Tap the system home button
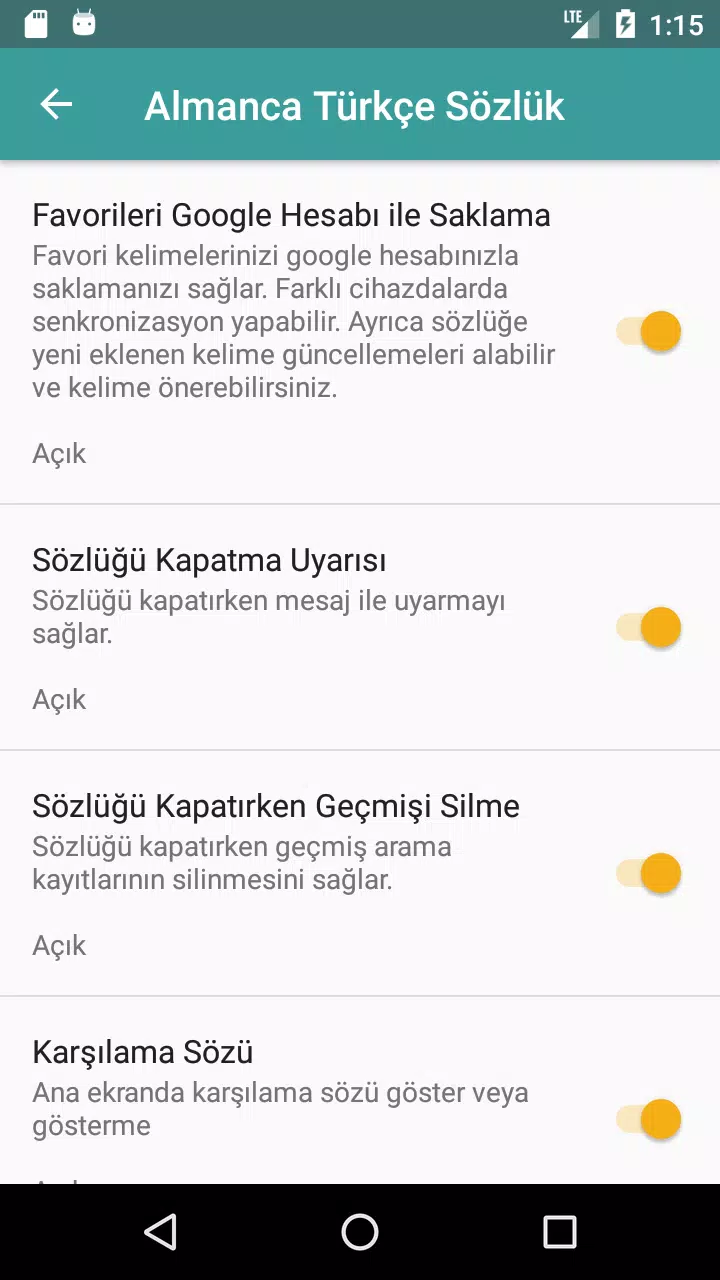The image size is (720, 1280). (x=360, y=1232)
